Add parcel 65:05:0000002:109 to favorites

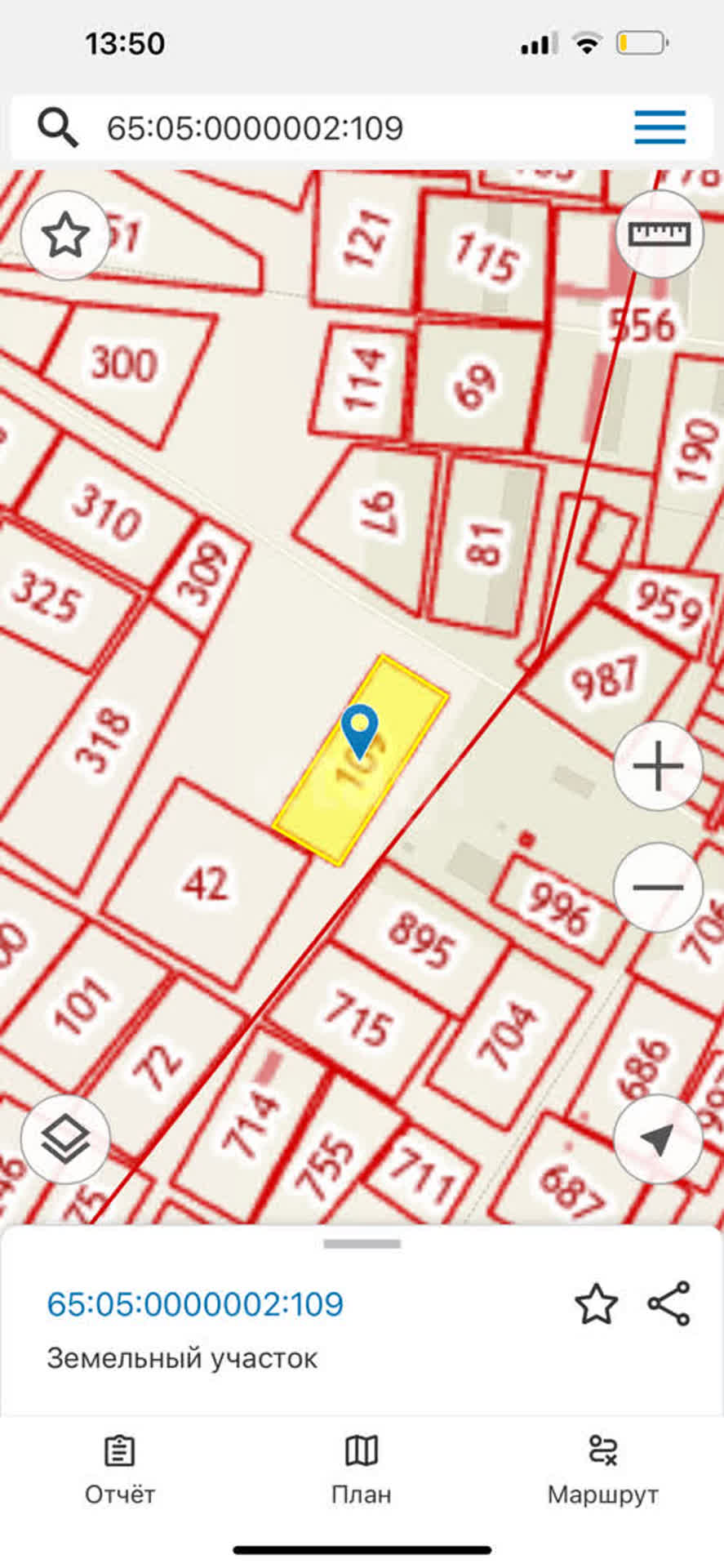click(x=596, y=1304)
